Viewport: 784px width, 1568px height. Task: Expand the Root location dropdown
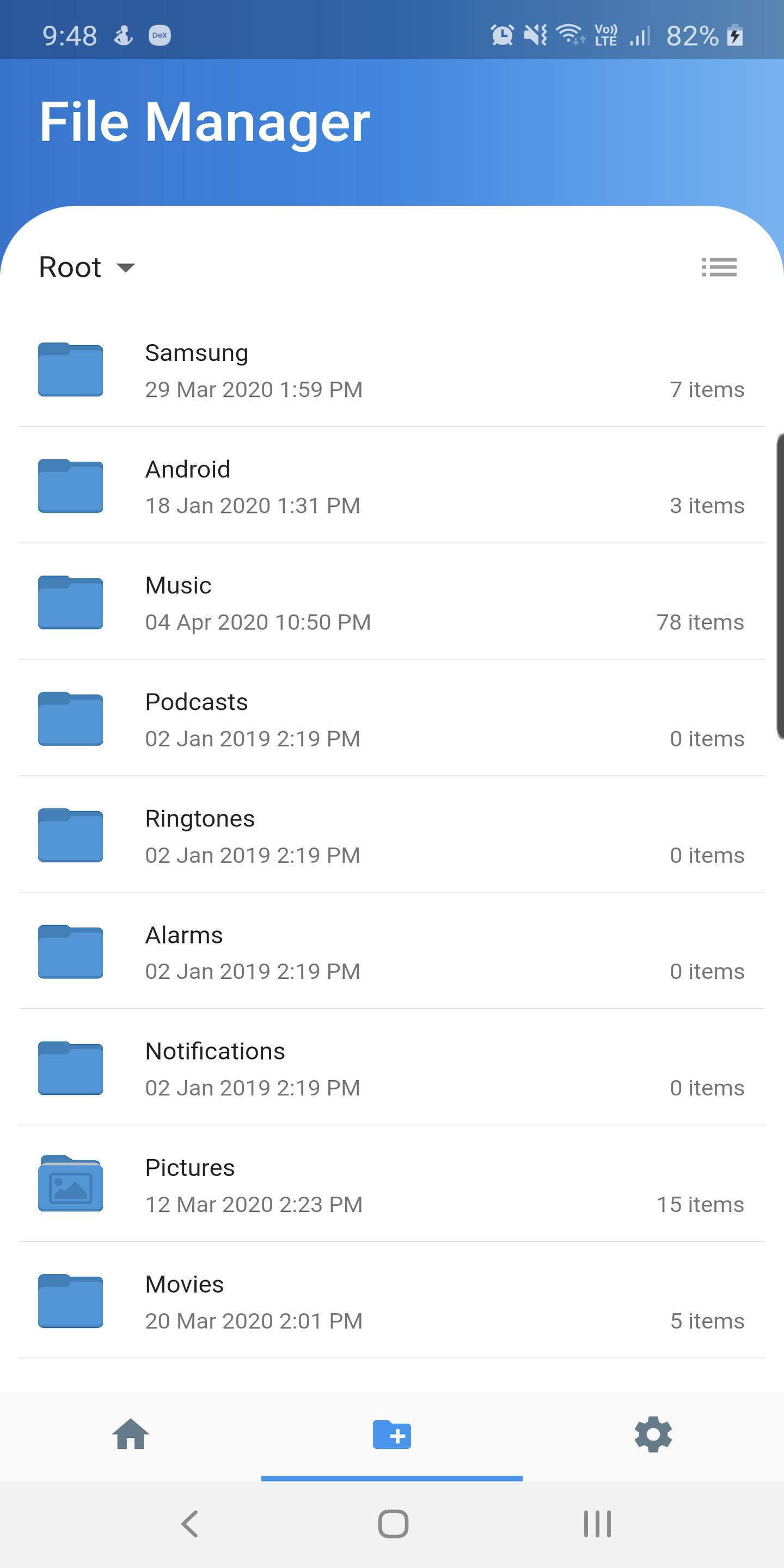click(87, 267)
